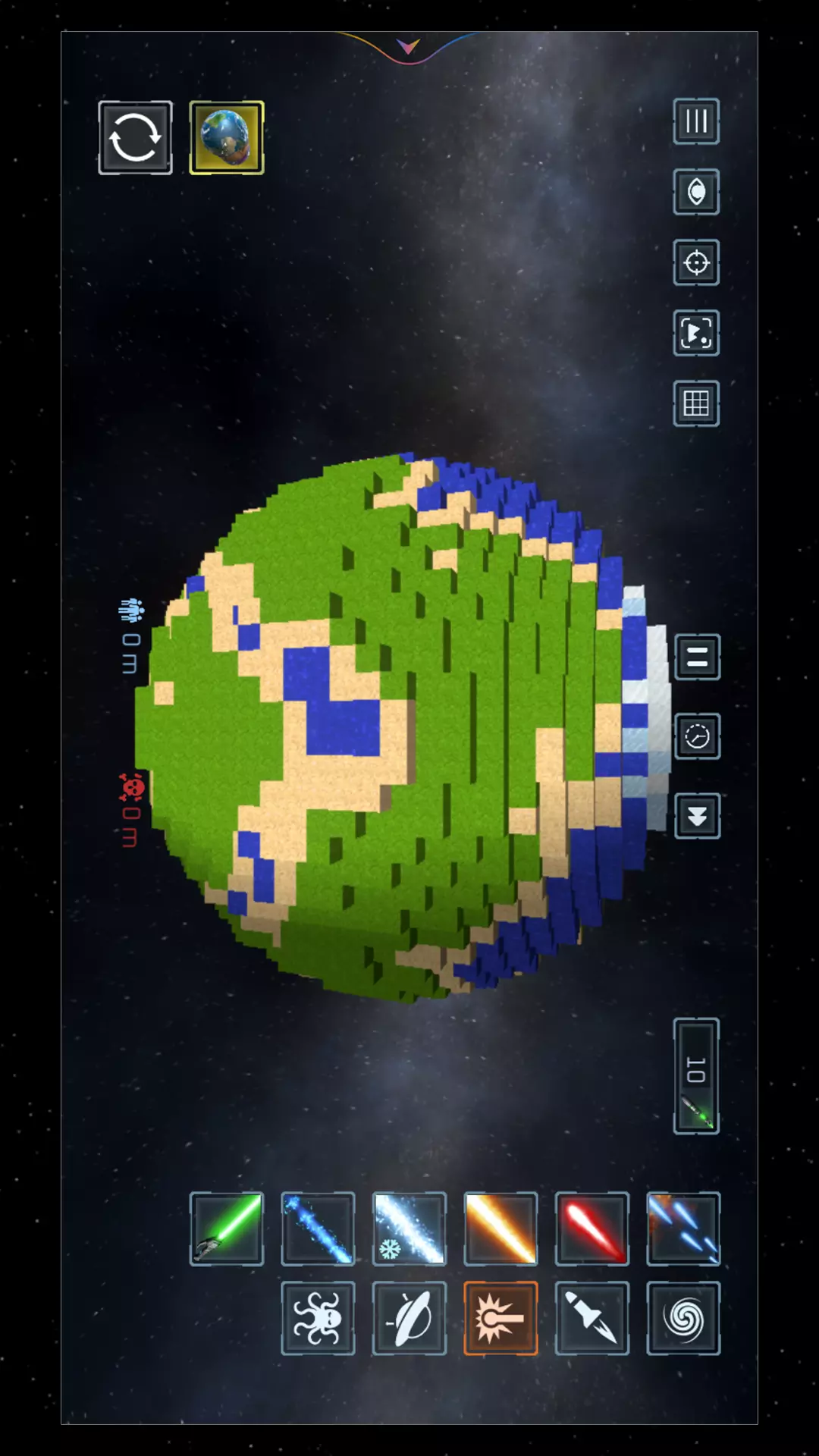Viewport: 819px width, 1456px height.
Task: Select the freeze ray with snowflake
Action: pyautogui.click(x=409, y=1228)
